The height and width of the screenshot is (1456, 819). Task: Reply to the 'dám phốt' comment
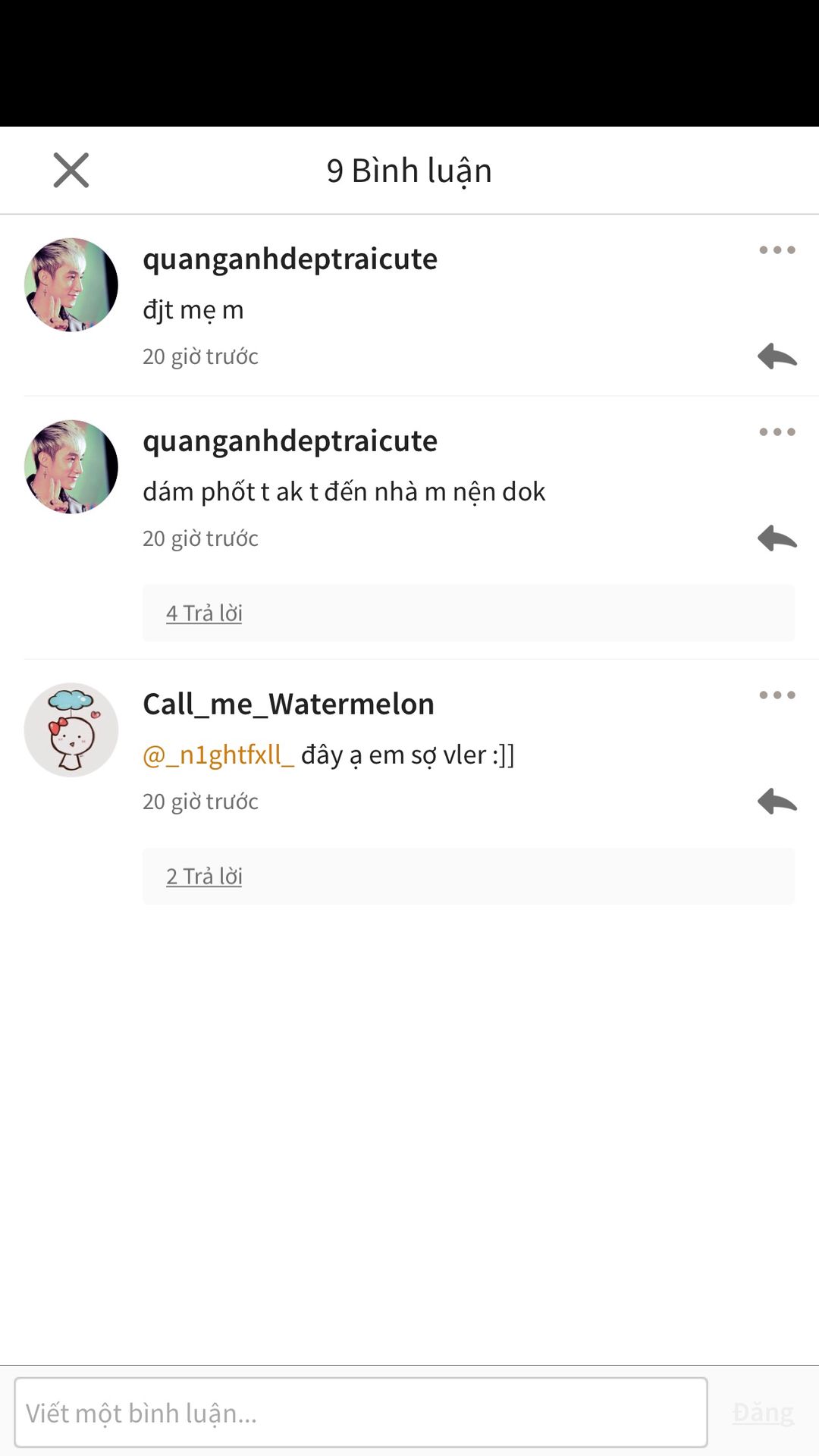pyautogui.click(x=777, y=538)
